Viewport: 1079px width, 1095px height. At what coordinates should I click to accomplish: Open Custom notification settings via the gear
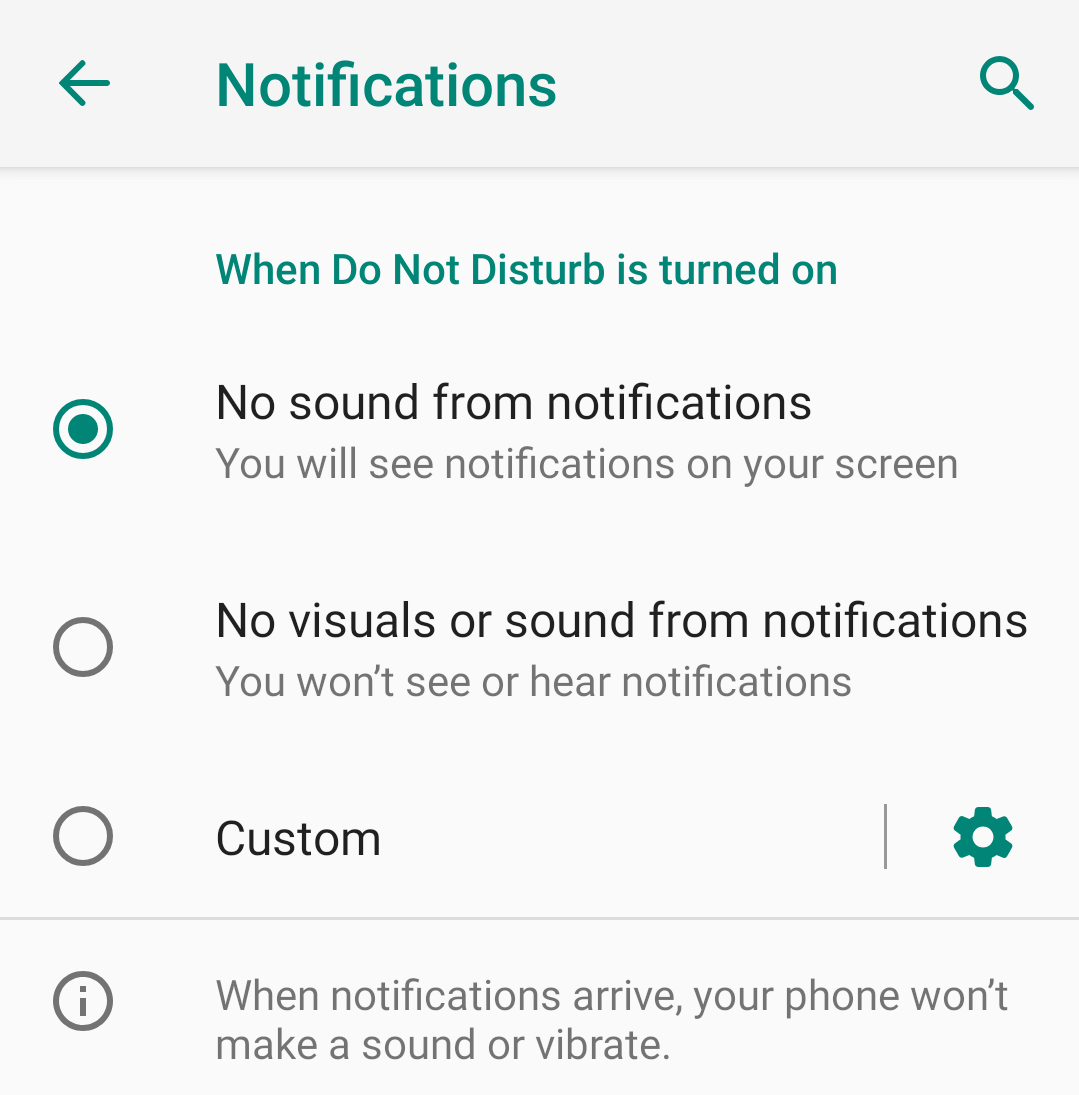click(x=981, y=837)
